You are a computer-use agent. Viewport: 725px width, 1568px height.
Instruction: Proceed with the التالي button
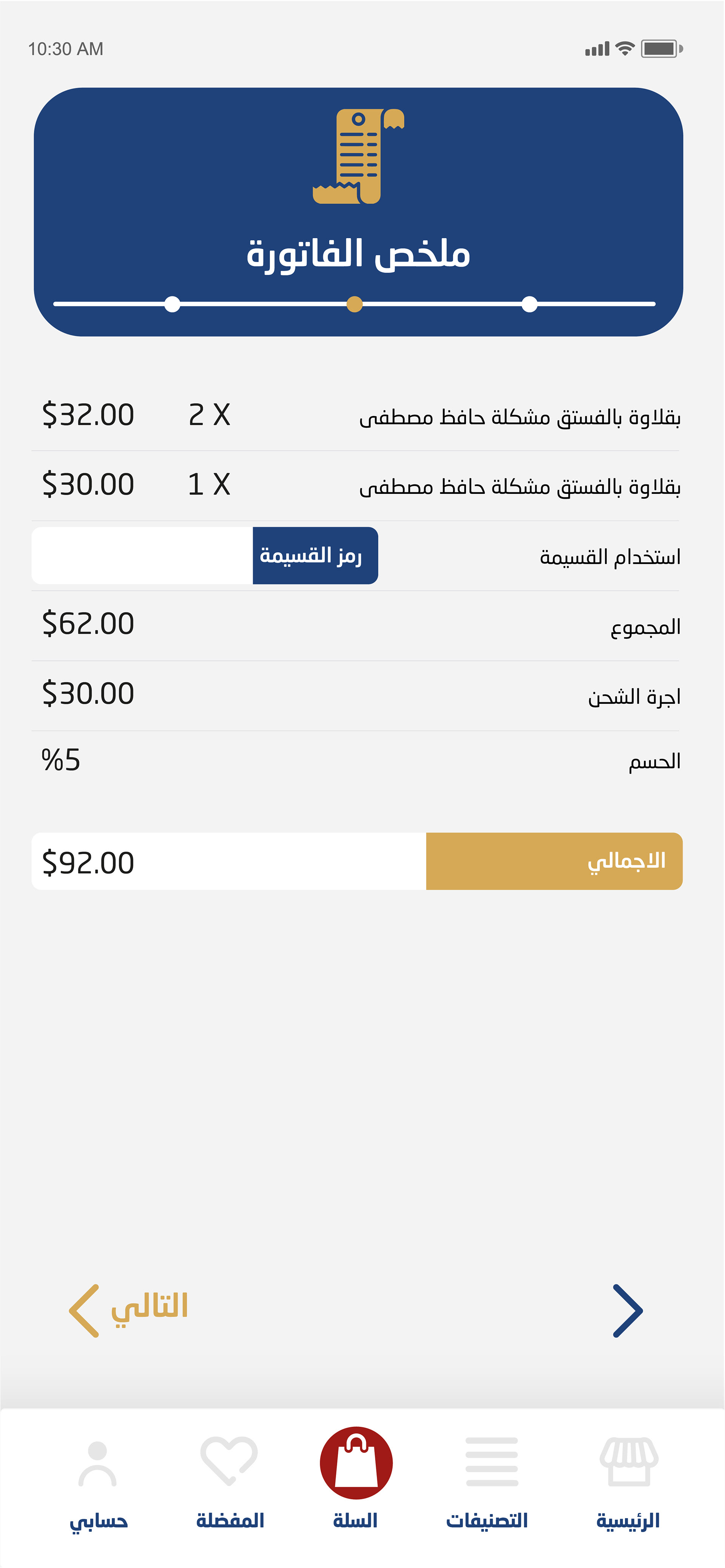coord(129,1310)
